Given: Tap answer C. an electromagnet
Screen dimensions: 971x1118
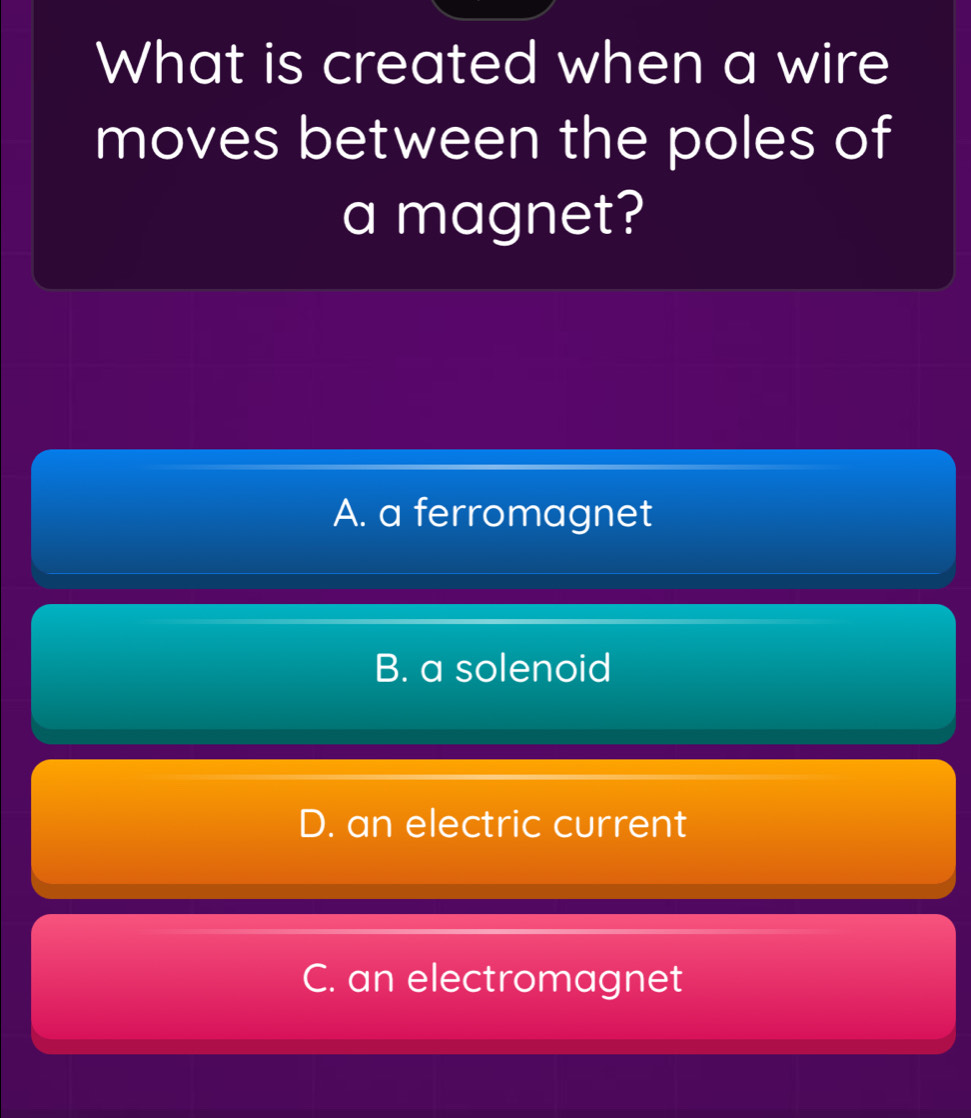Looking at the screenshot, I should click(493, 979).
